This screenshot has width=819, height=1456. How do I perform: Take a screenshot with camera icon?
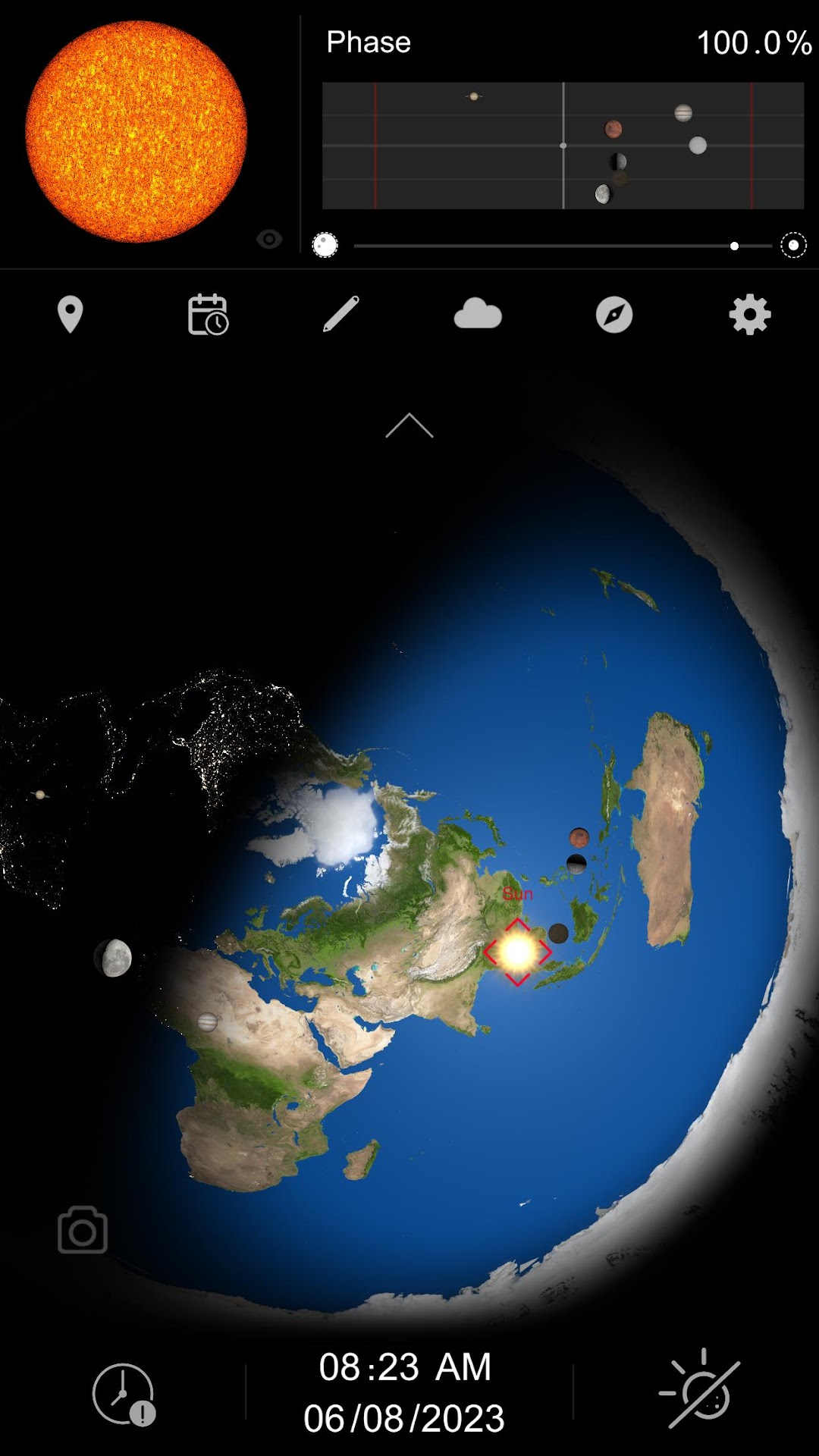(x=83, y=1230)
